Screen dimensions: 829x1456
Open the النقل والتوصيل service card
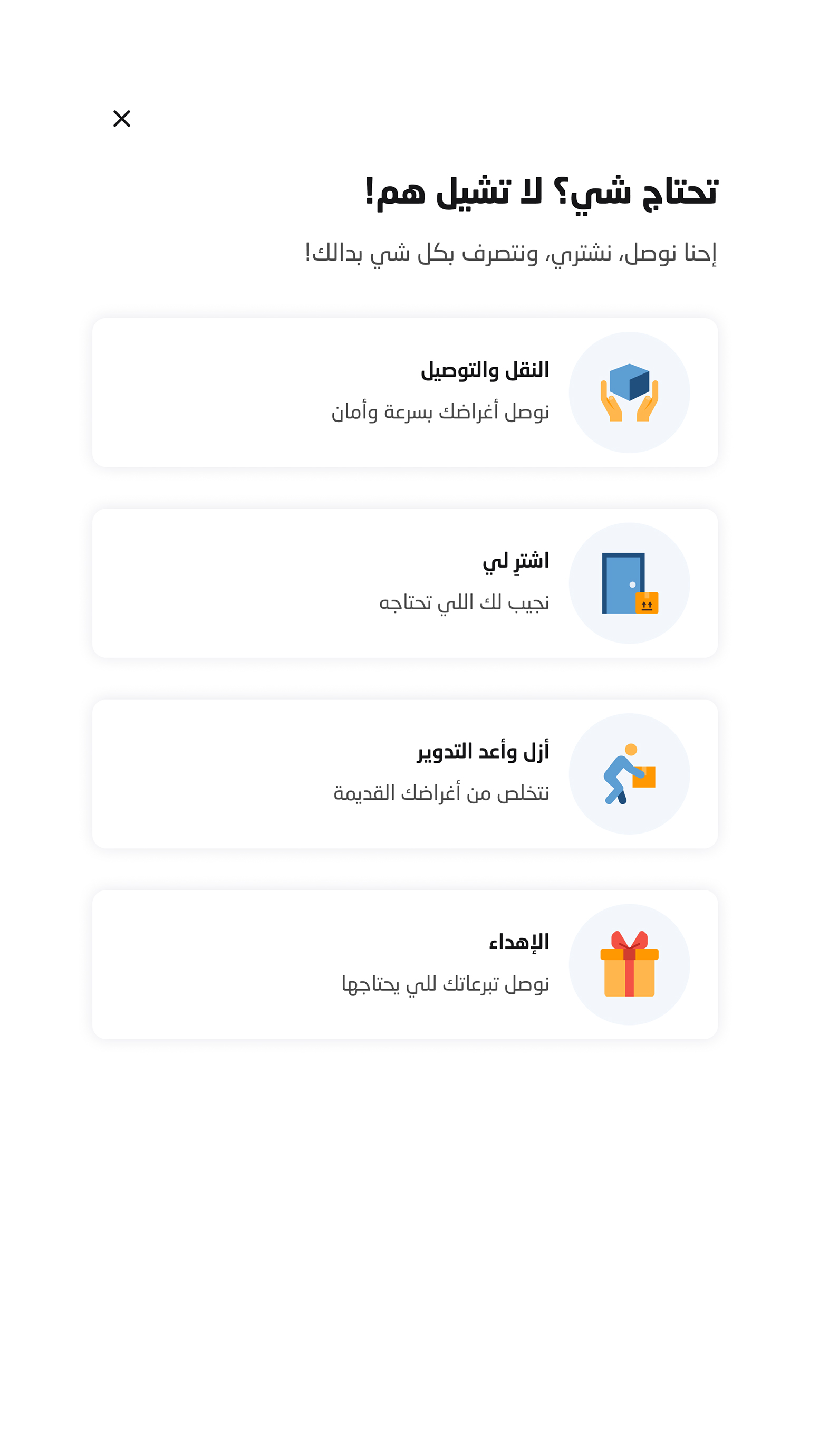(407, 393)
